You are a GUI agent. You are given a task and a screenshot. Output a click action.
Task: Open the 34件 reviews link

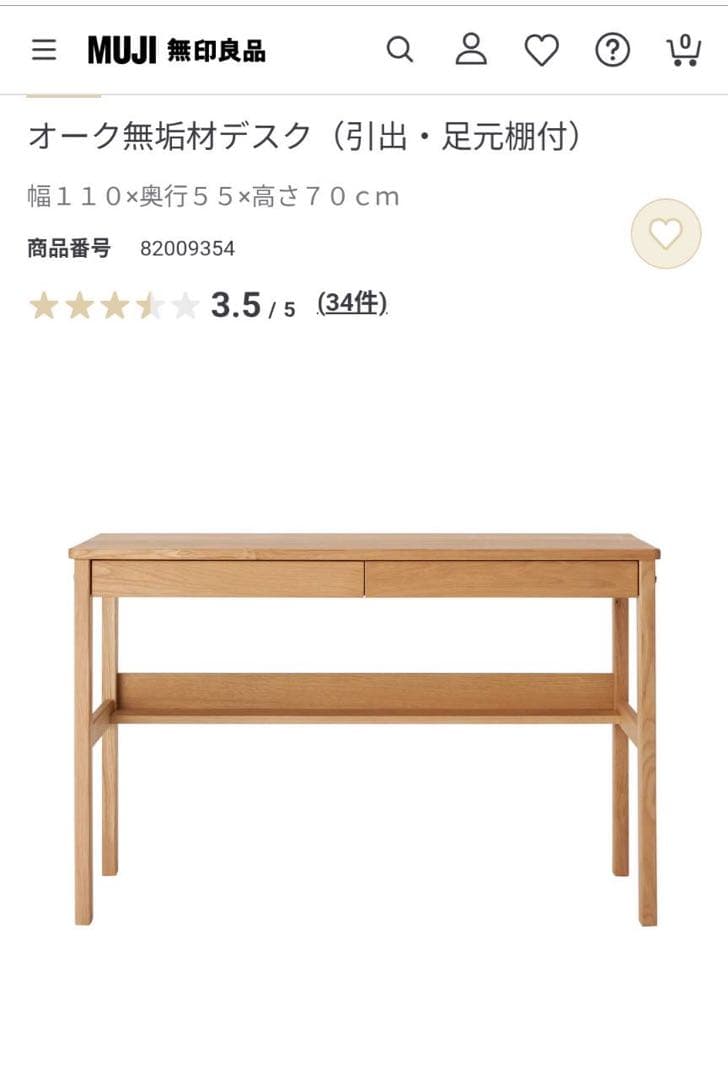[352, 304]
